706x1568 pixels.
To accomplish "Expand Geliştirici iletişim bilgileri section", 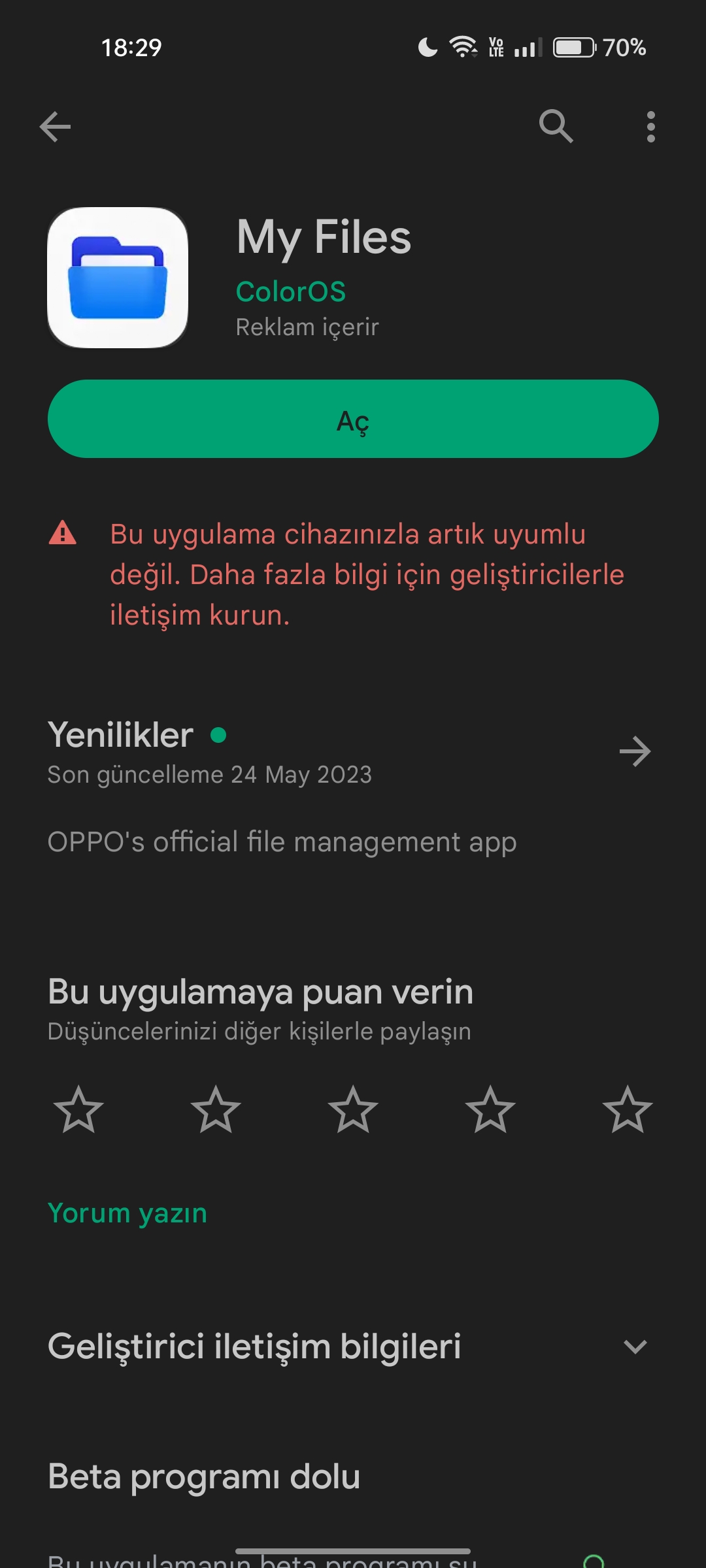I will (635, 1347).
